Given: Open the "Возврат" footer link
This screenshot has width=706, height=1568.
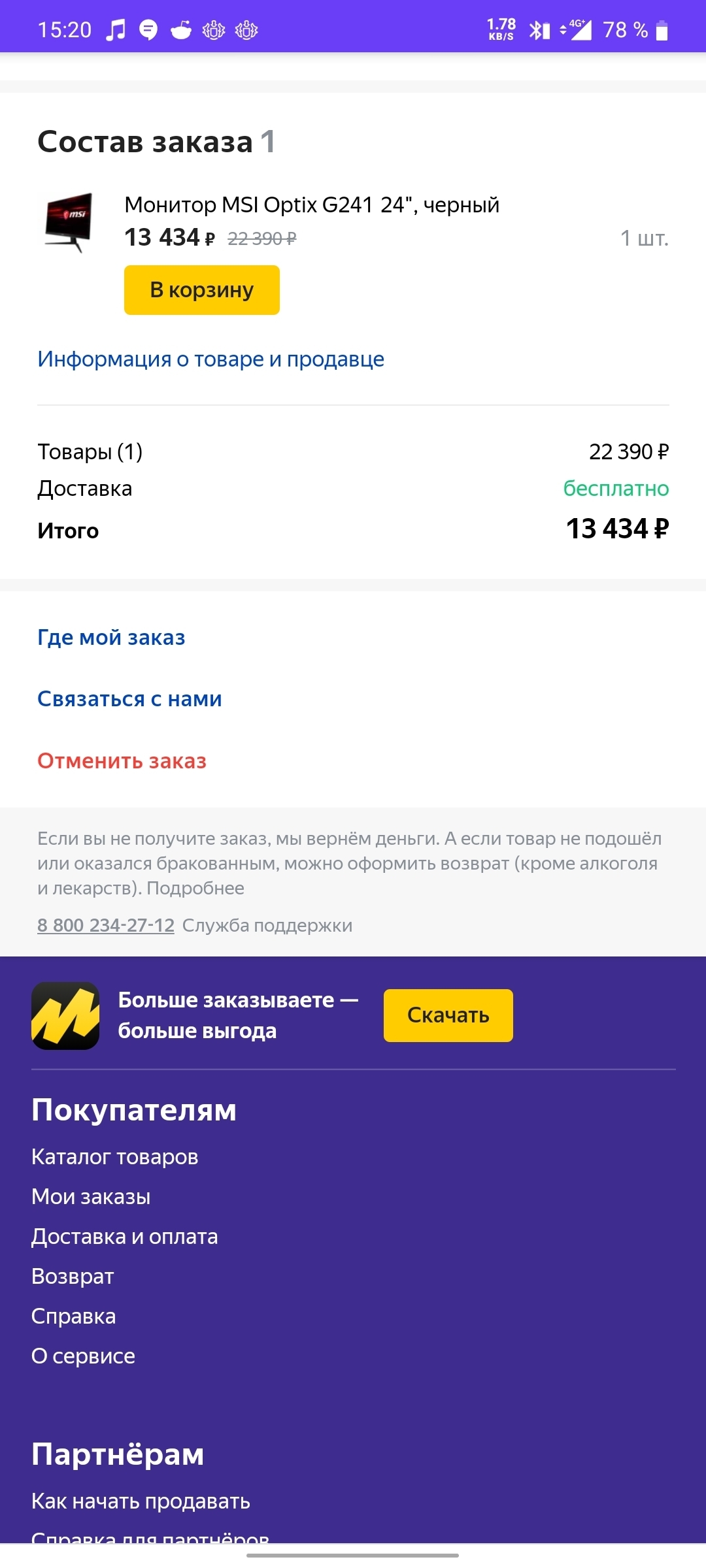Looking at the screenshot, I should point(73,1277).
